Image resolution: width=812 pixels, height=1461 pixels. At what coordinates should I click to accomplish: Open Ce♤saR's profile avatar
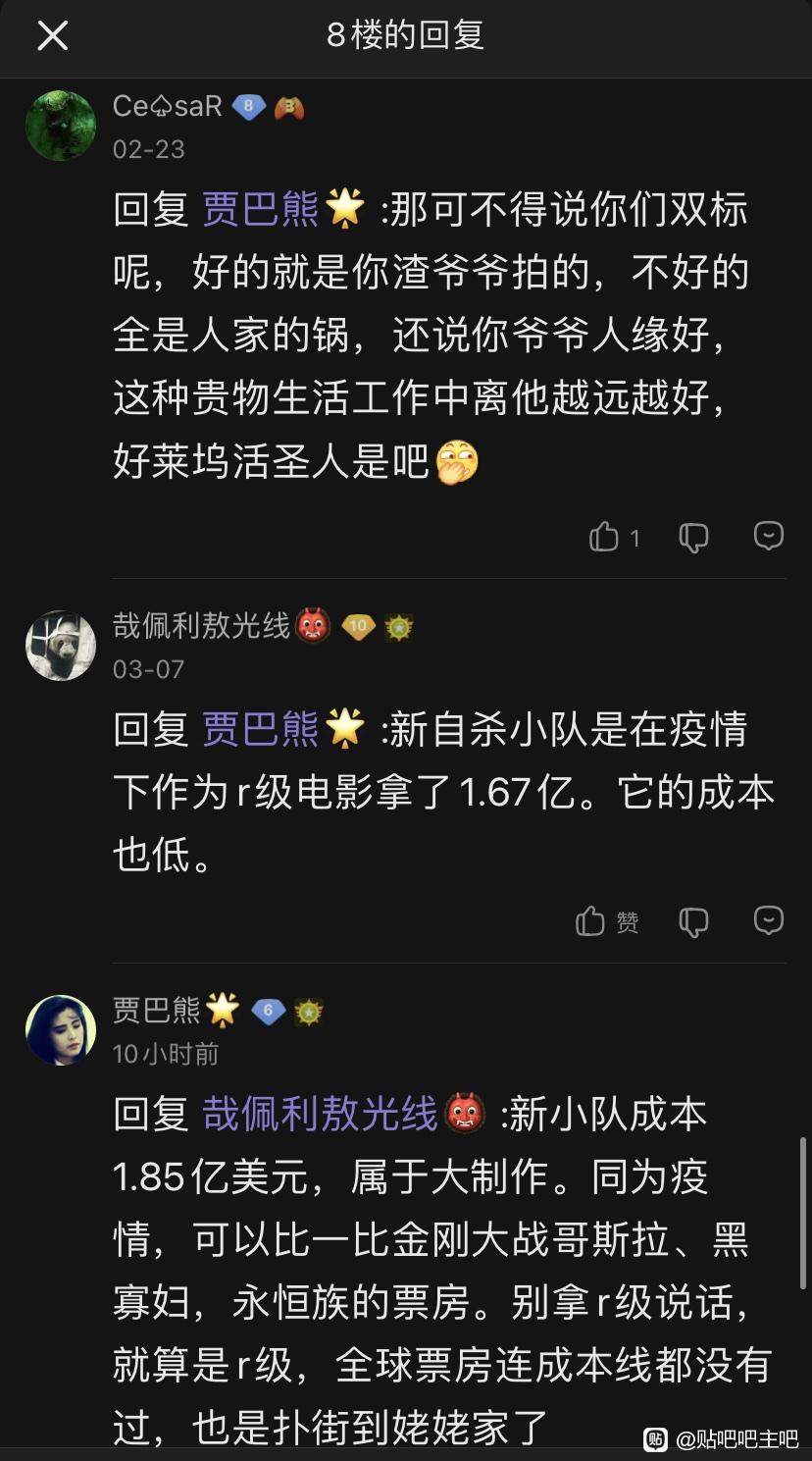coord(61,126)
